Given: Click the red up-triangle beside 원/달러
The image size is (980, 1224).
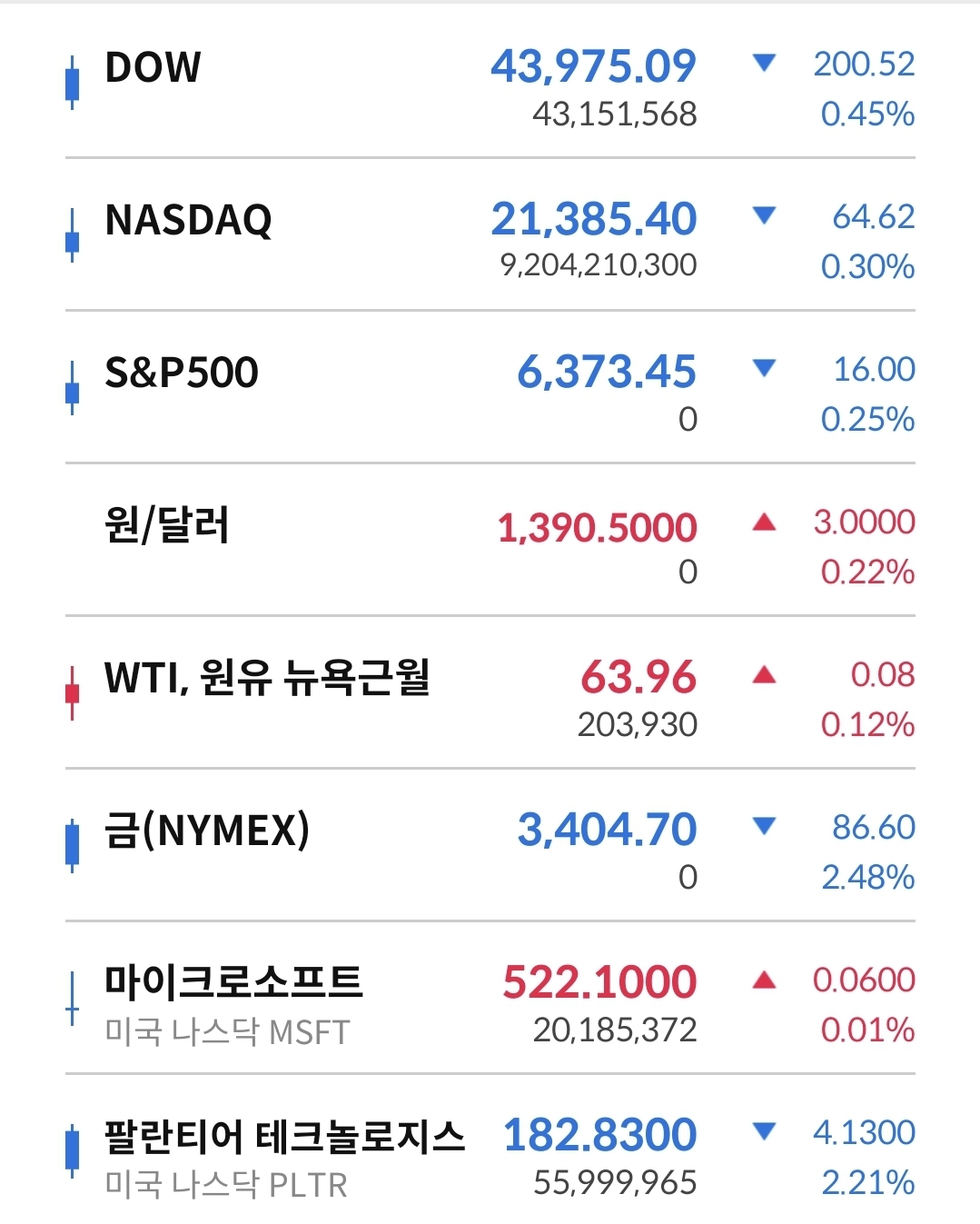Looking at the screenshot, I should coord(766,522).
